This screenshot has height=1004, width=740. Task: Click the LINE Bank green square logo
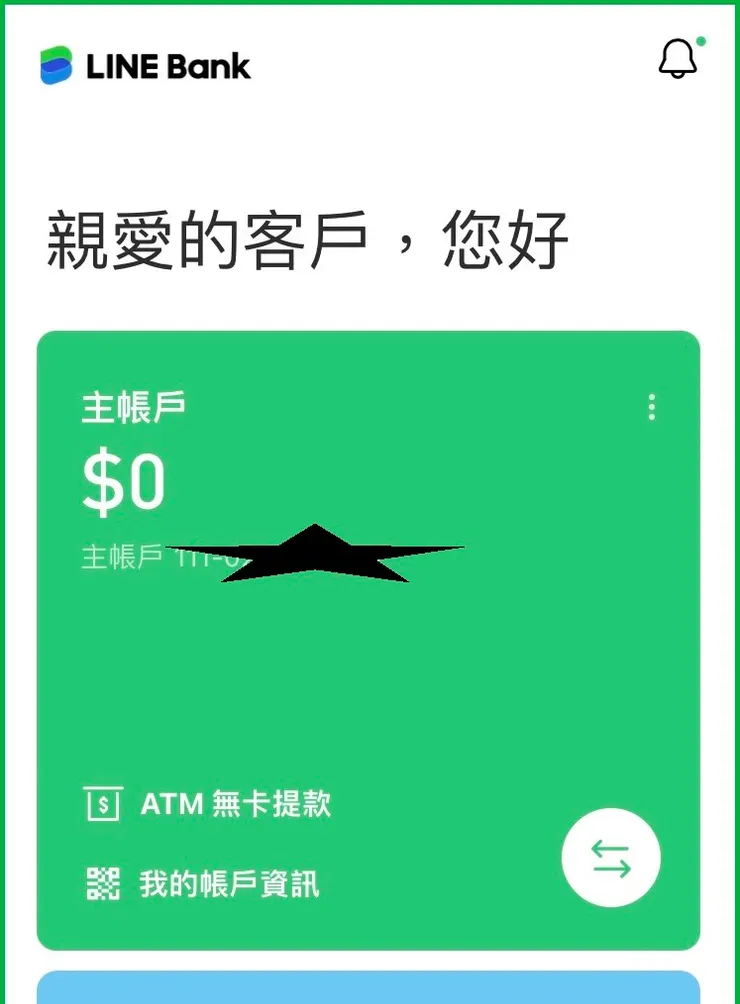pyautogui.click(x=57, y=66)
